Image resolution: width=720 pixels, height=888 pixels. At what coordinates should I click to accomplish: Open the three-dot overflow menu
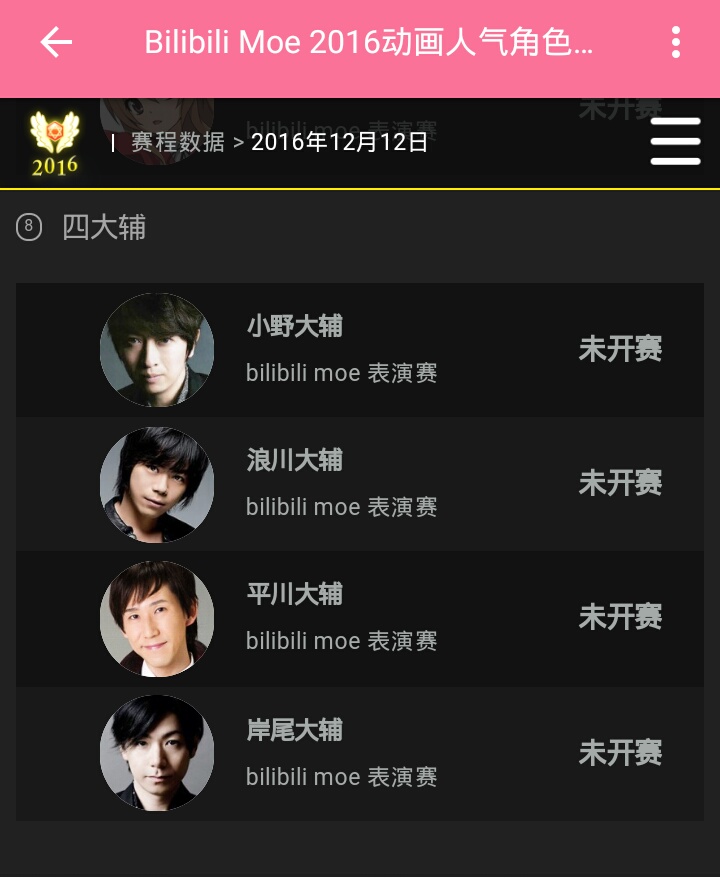click(x=676, y=42)
